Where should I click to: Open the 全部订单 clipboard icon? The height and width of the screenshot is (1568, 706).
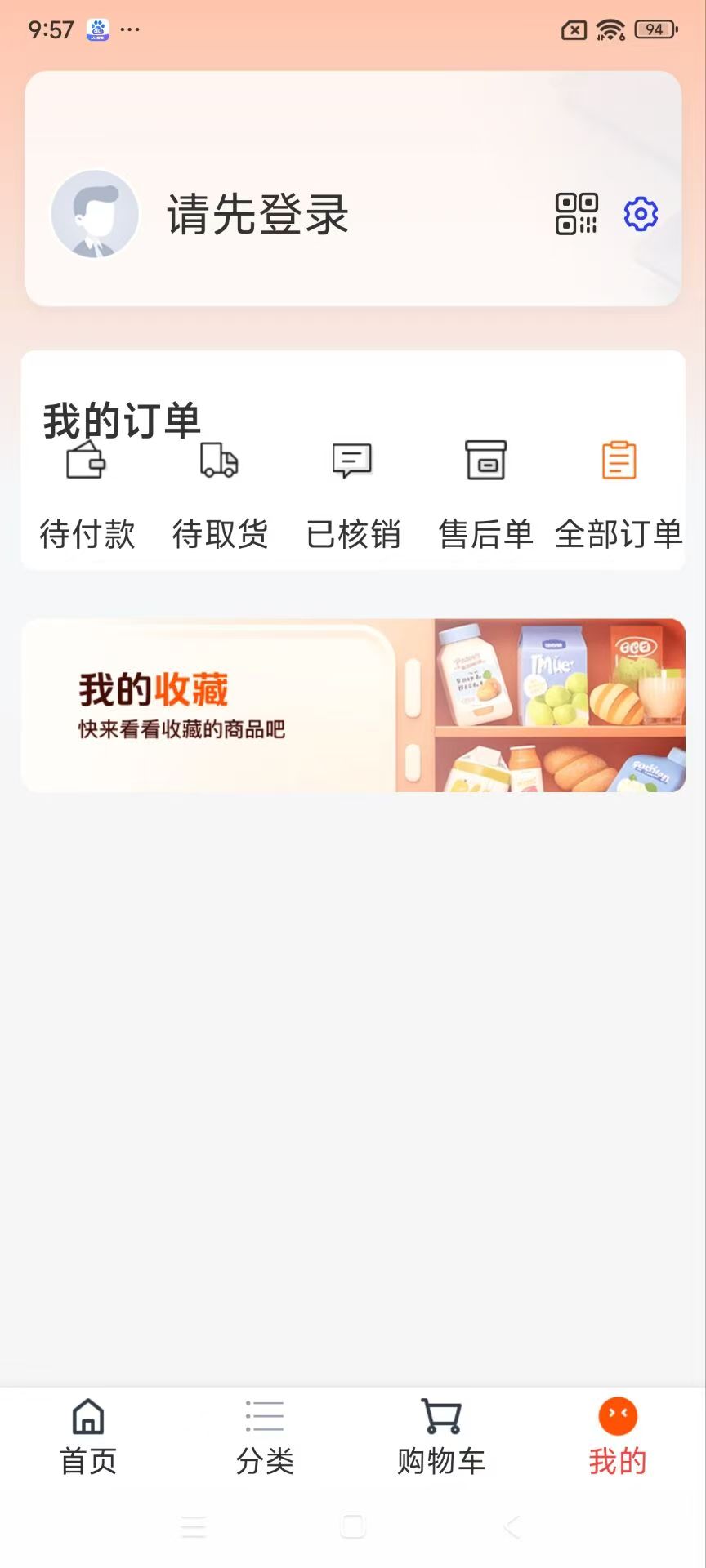[619, 462]
